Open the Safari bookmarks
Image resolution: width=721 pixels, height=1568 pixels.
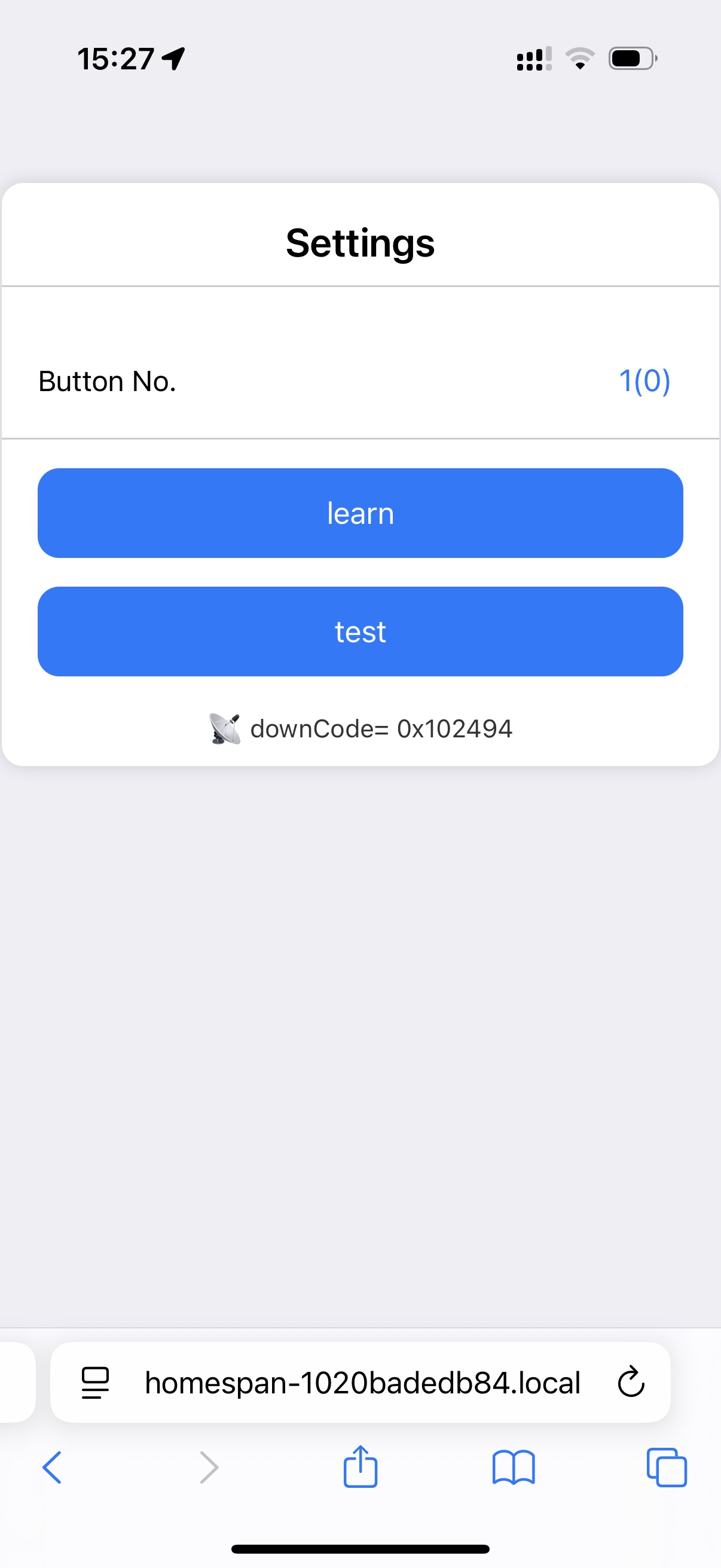514,1467
